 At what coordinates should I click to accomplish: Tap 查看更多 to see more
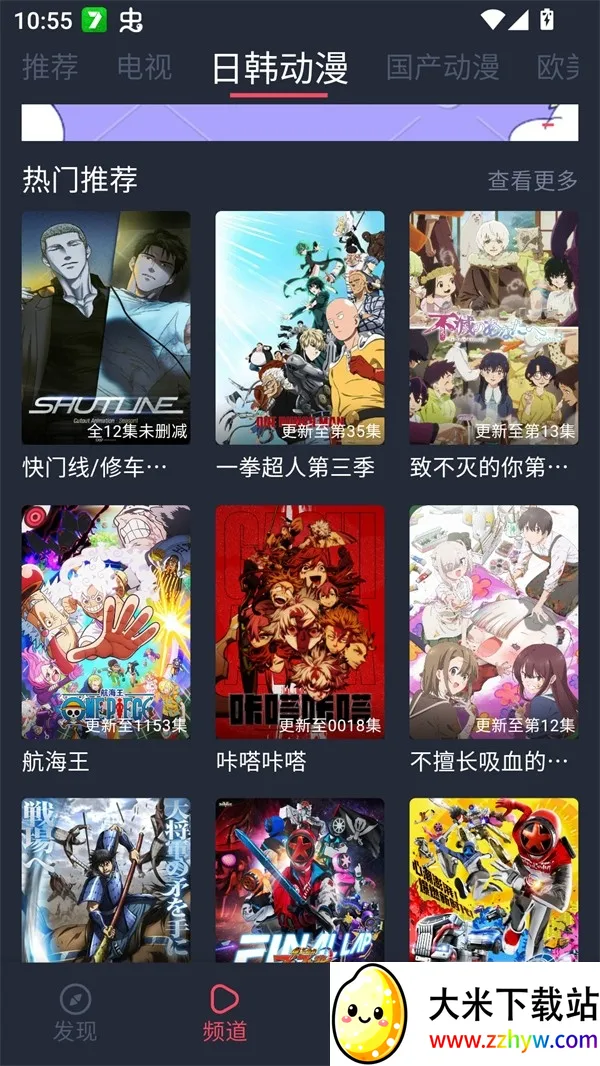click(x=532, y=181)
